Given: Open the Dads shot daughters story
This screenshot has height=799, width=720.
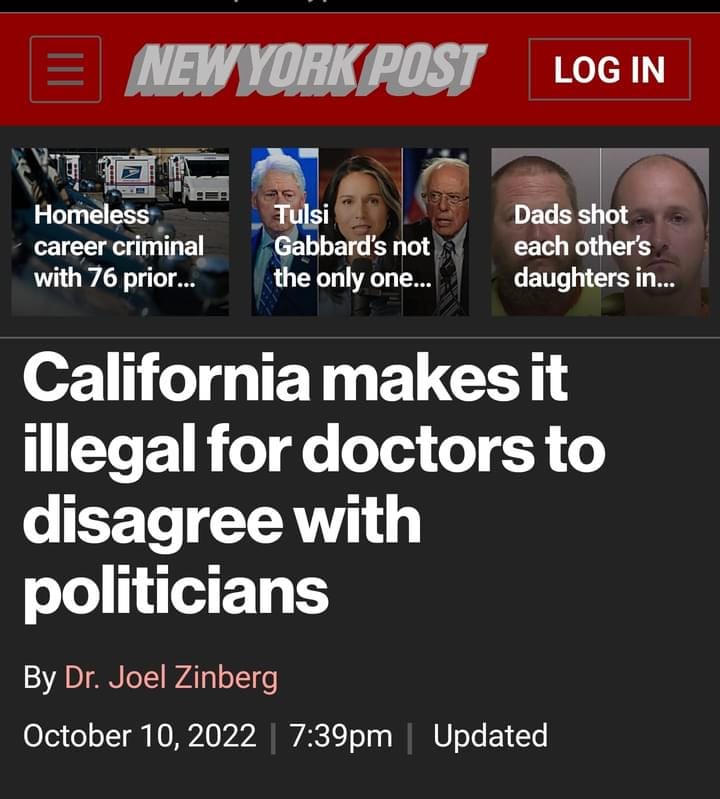Looking at the screenshot, I should pyautogui.click(x=599, y=232).
